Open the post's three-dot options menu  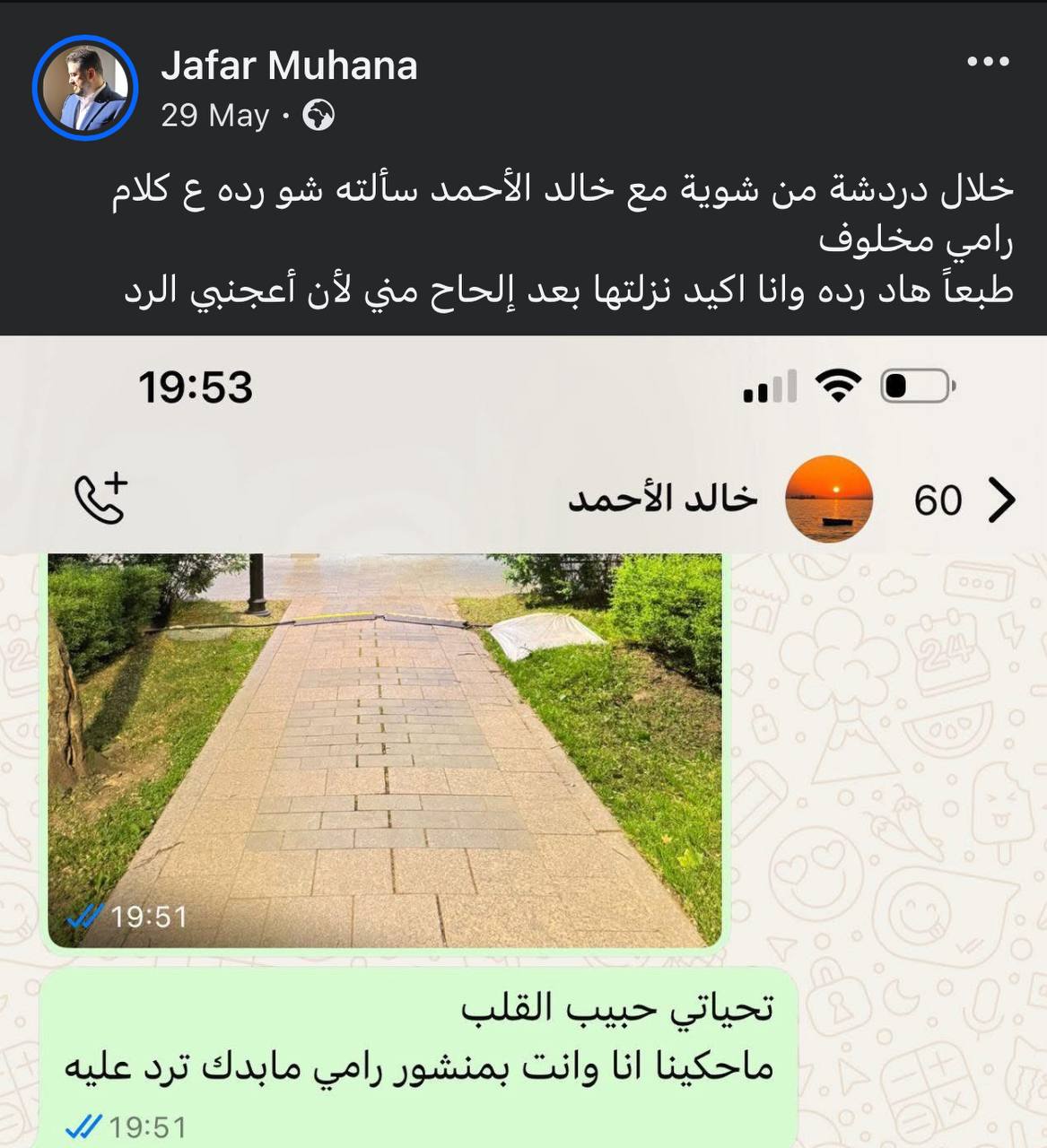point(988,62)
